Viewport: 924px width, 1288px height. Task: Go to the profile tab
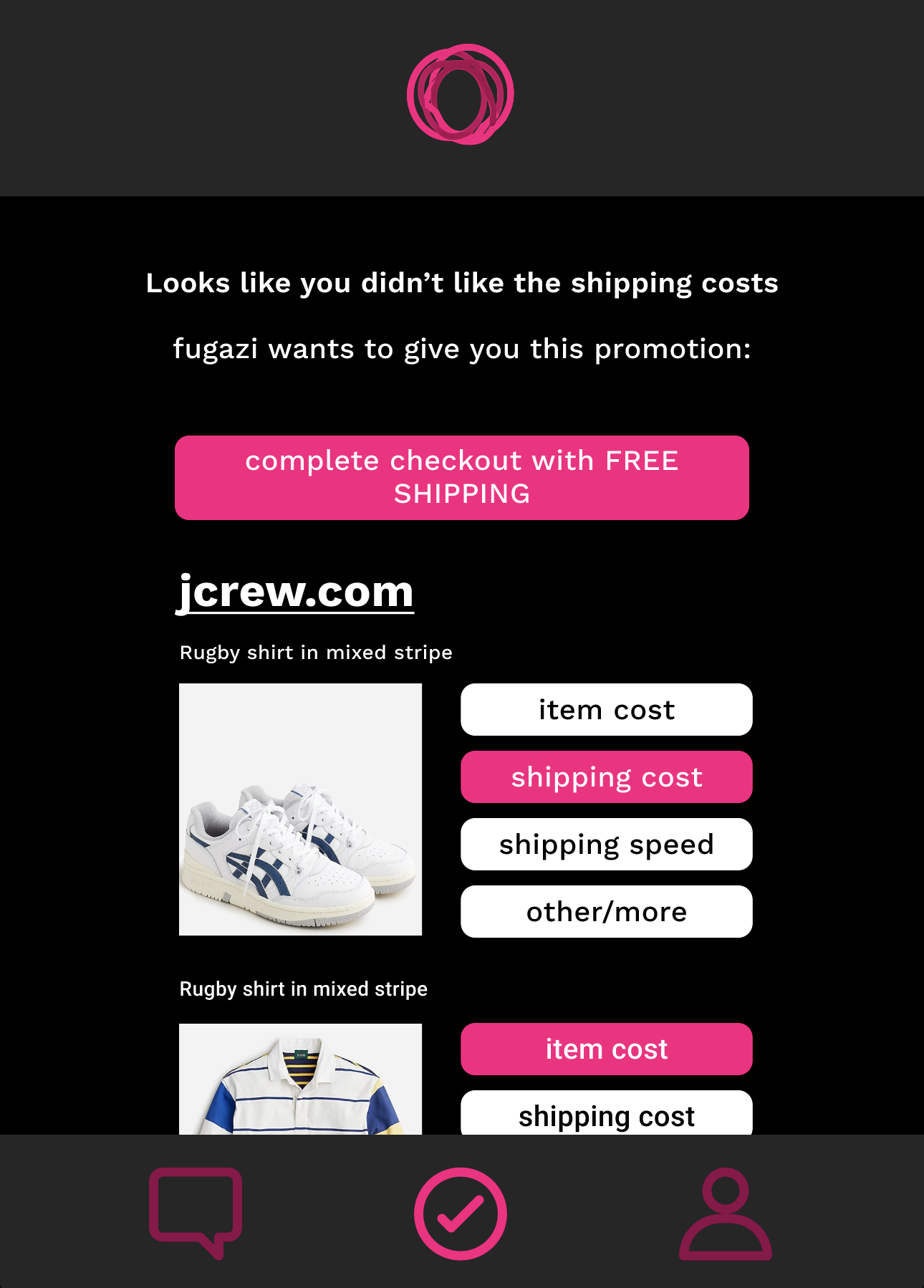click(x=725, y=1213)
